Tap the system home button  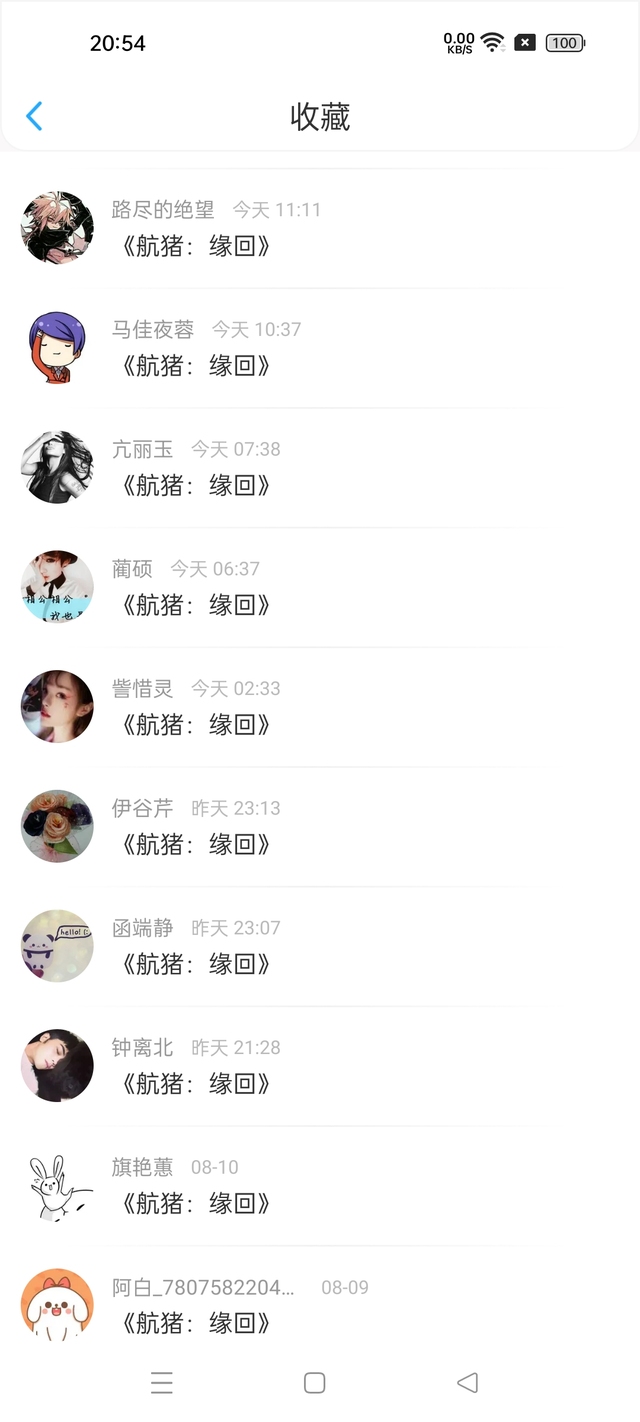314,1383
